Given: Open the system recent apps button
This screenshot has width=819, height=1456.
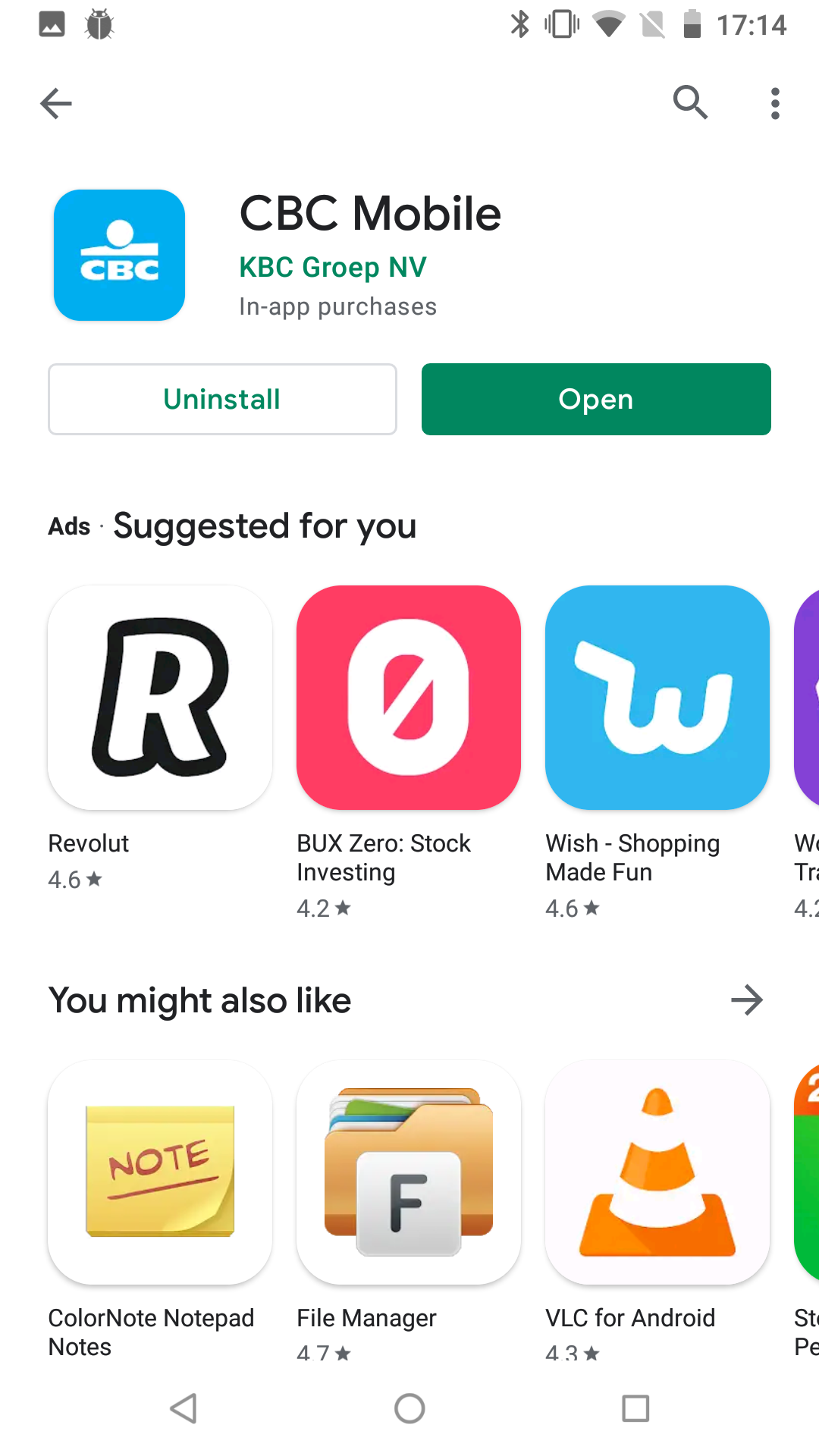Looking at the screenshot, I should [x=635, y=1408].
